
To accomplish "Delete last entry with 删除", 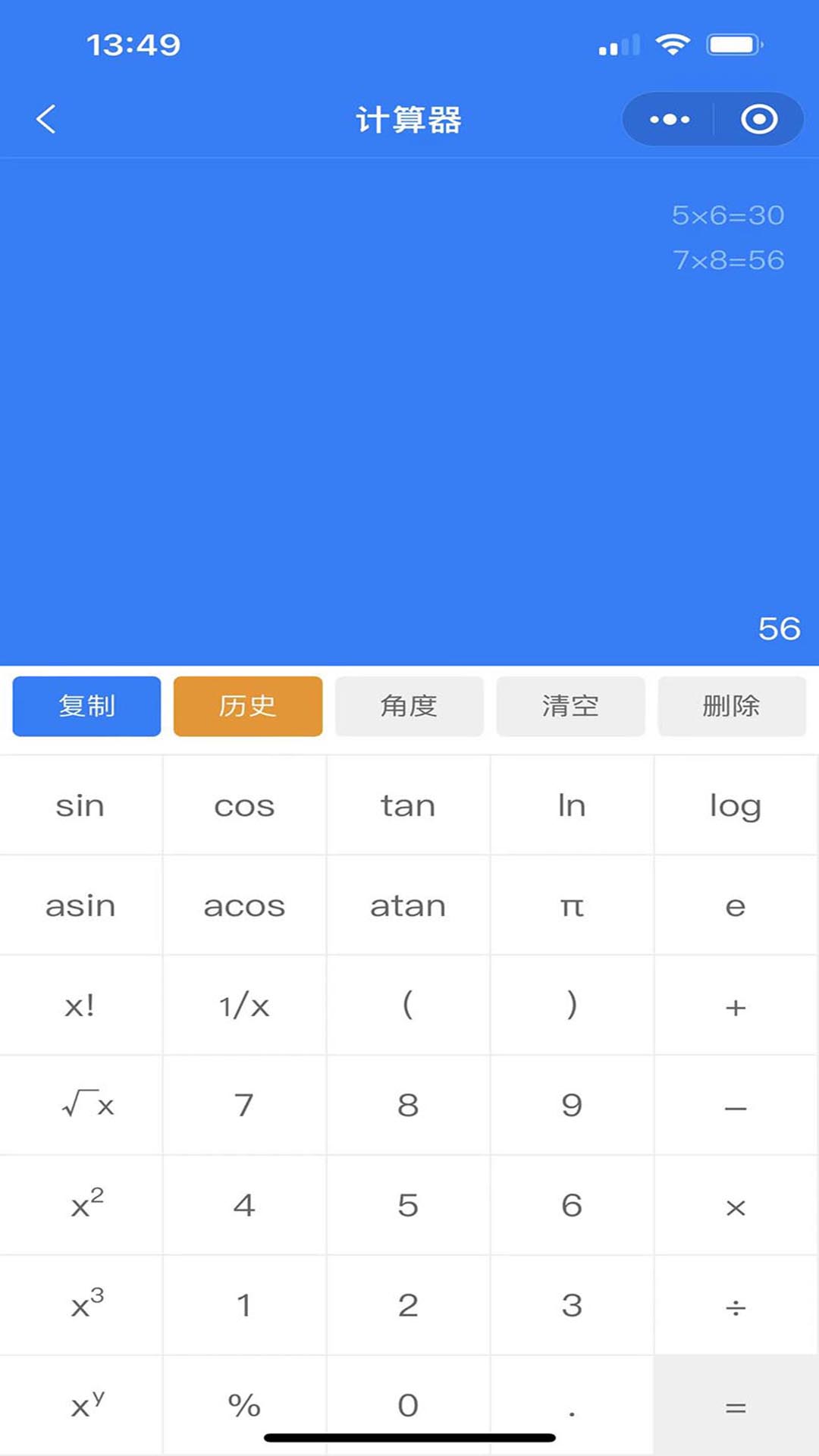I will click(x=732, y=706).
